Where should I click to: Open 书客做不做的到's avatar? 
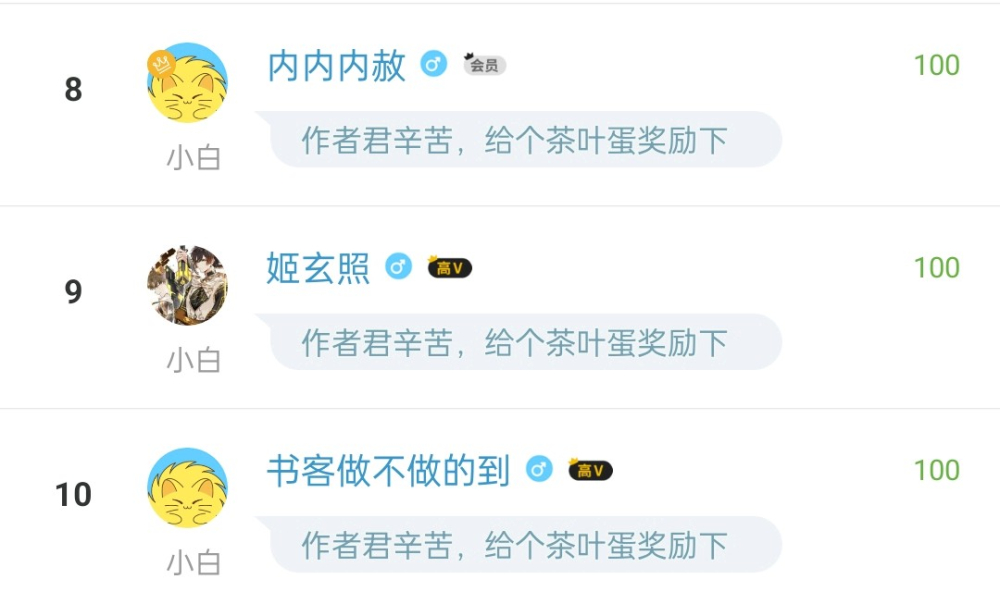click(187, 488)
